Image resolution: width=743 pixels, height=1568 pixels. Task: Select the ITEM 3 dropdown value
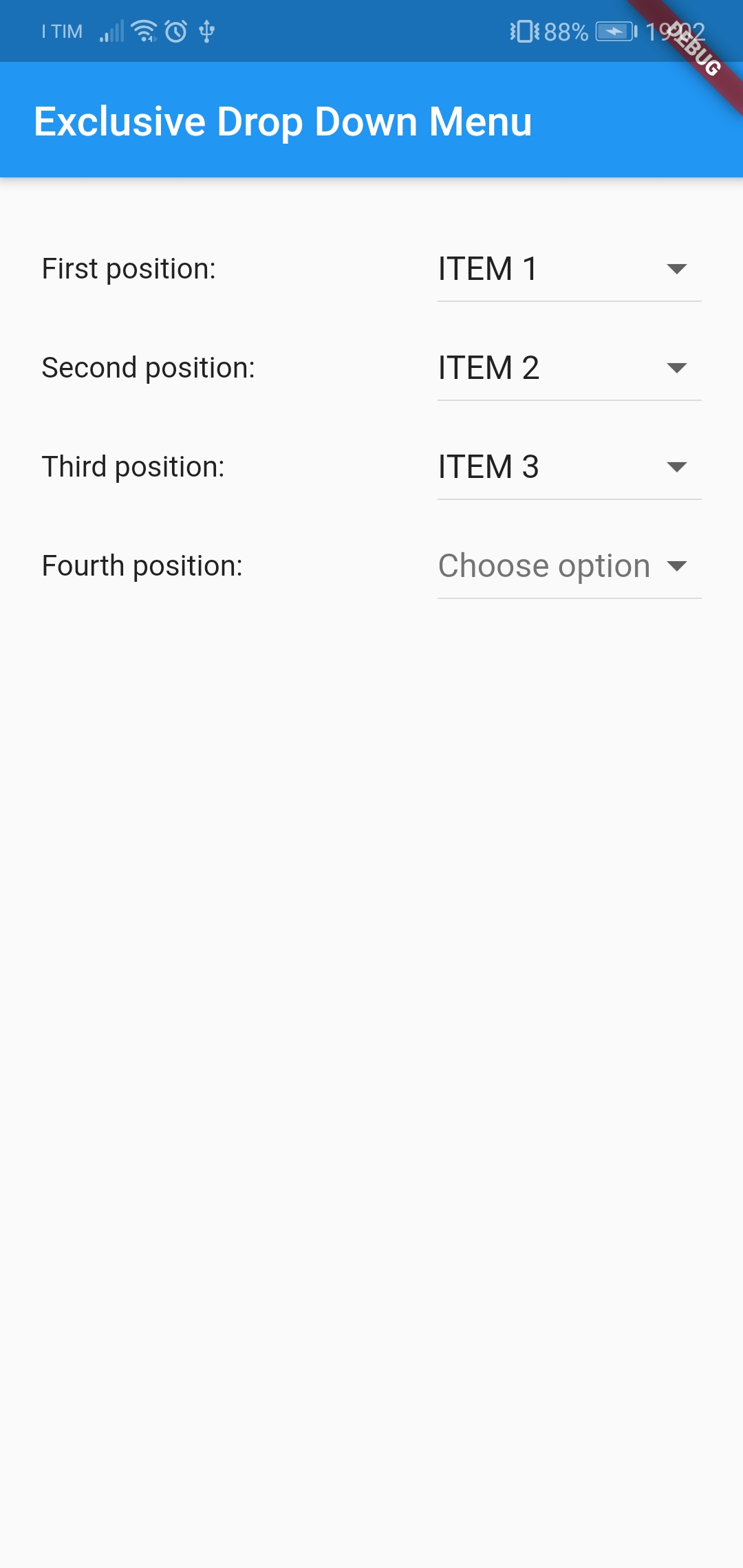(488, 467)
